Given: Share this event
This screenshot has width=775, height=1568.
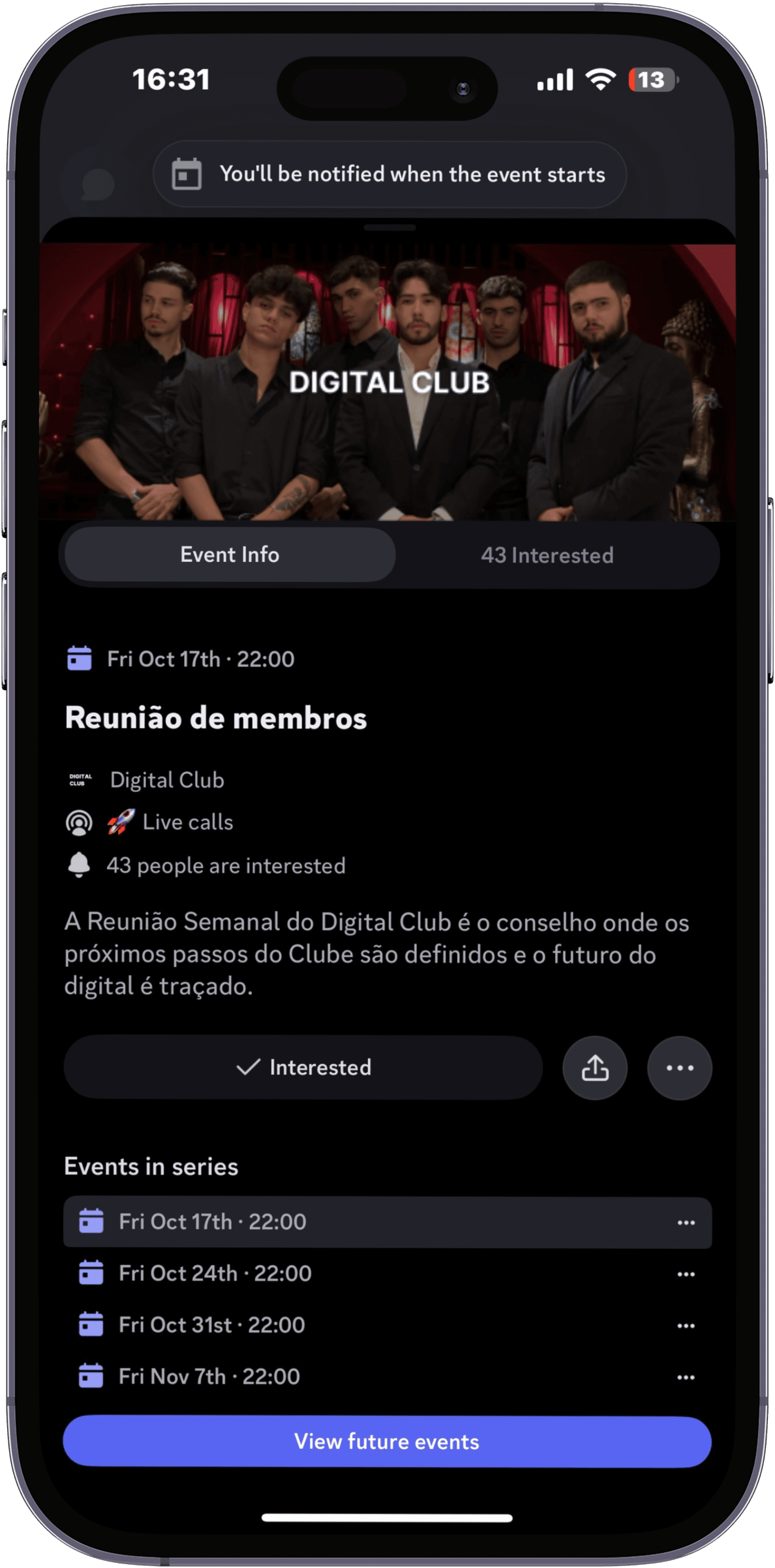Looking at the screenshot, I should tap(595, 1068).
